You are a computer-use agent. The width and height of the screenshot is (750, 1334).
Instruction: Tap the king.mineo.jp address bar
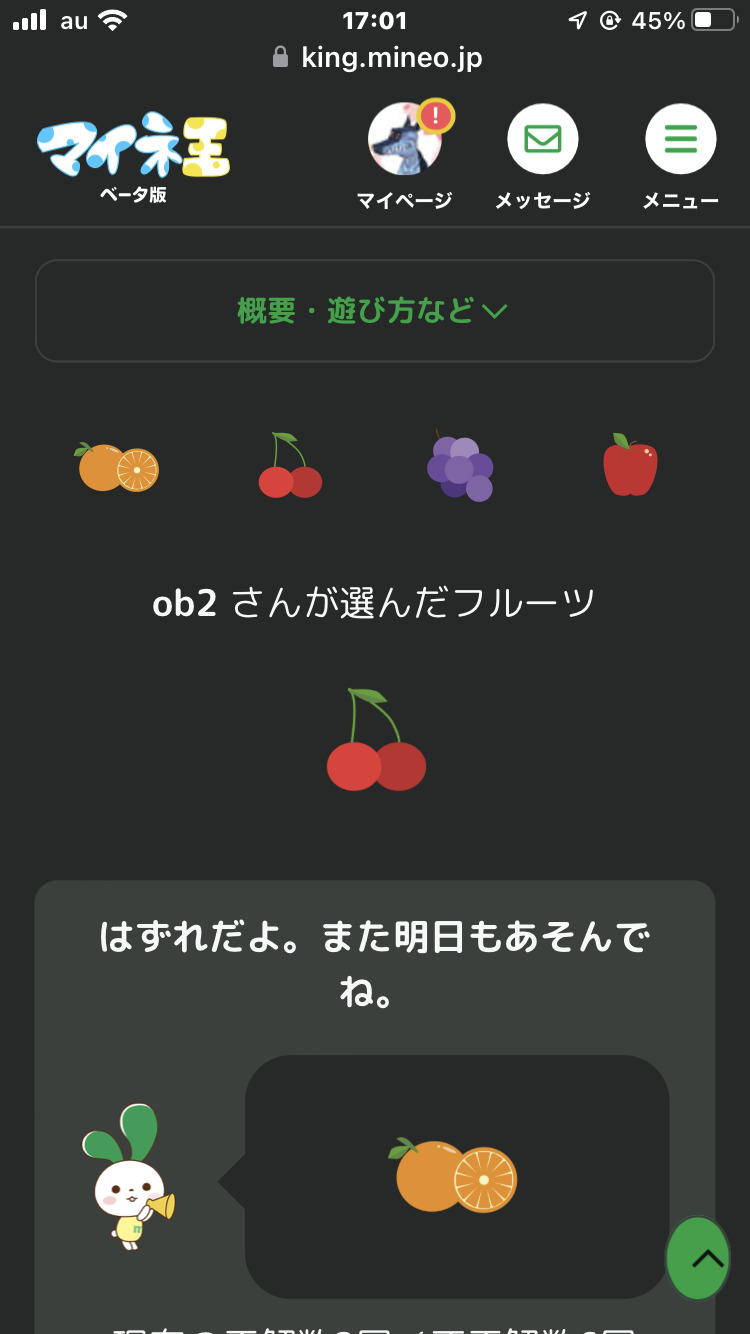[376, 58]
